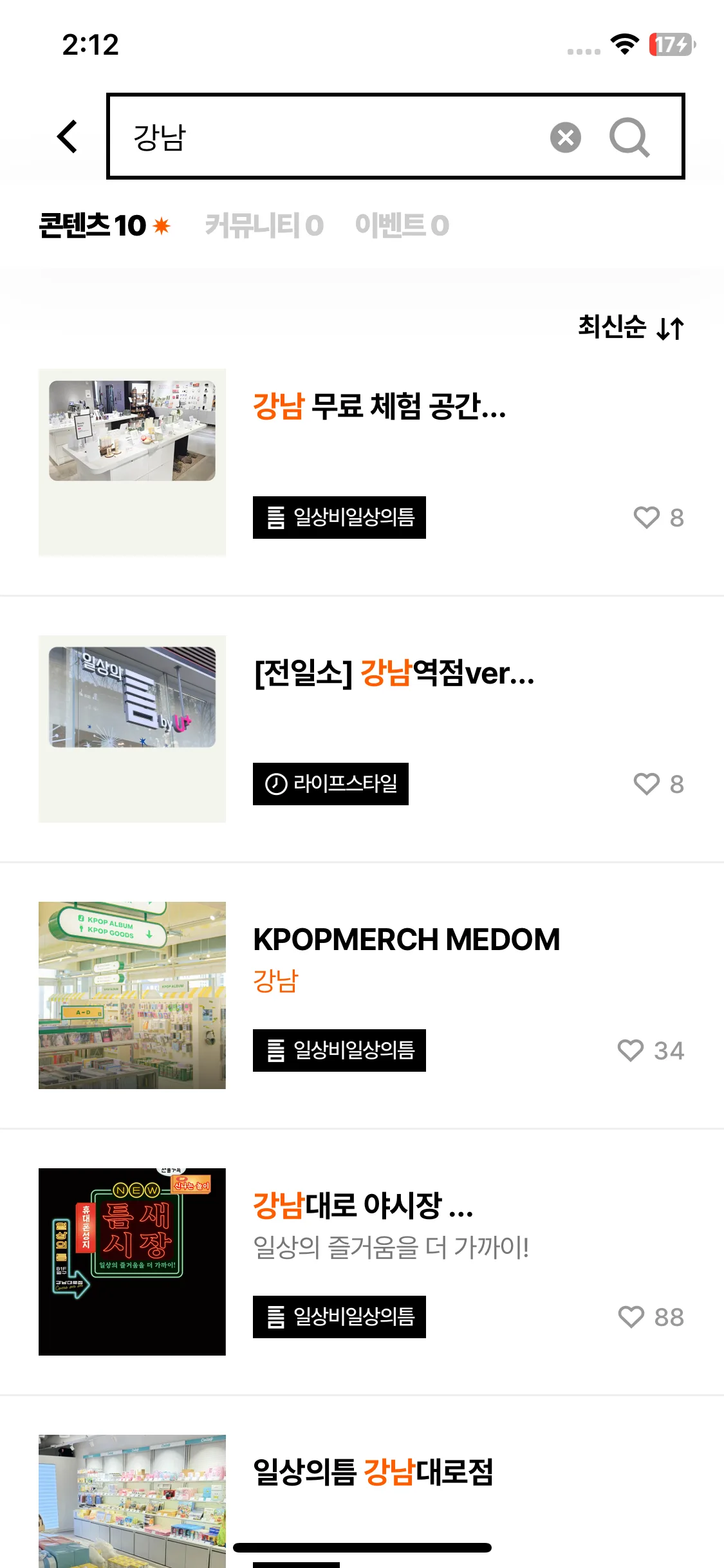The height and width of the screenshot is (1568, 724).
Task: Like the 강남 무료 체험 공간 post
Action: 647,518
